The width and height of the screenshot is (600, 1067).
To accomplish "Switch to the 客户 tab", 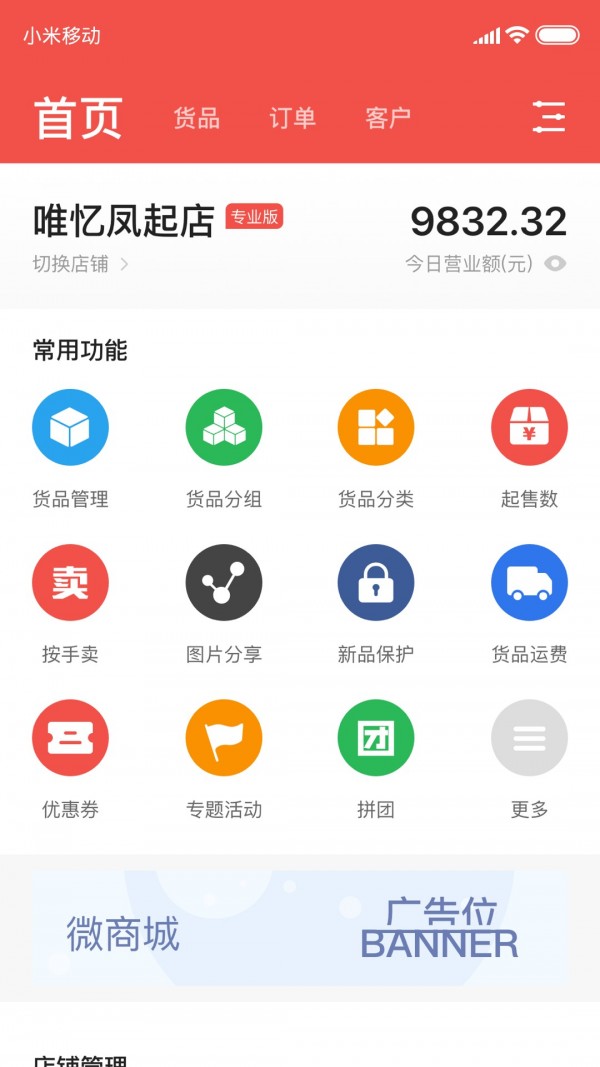I will click(388, 118).
